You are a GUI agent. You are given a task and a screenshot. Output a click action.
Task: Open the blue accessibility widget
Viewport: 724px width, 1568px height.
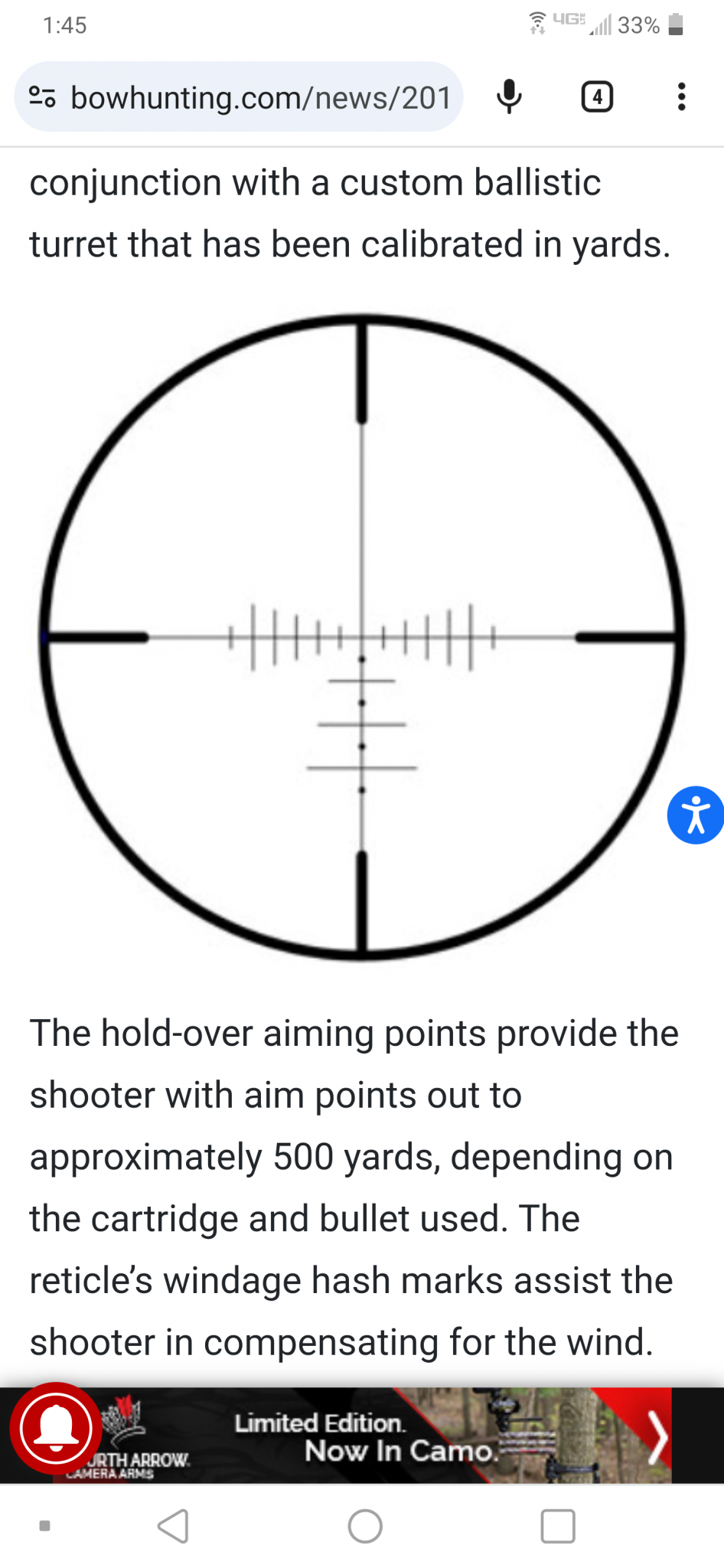(696, 815)
